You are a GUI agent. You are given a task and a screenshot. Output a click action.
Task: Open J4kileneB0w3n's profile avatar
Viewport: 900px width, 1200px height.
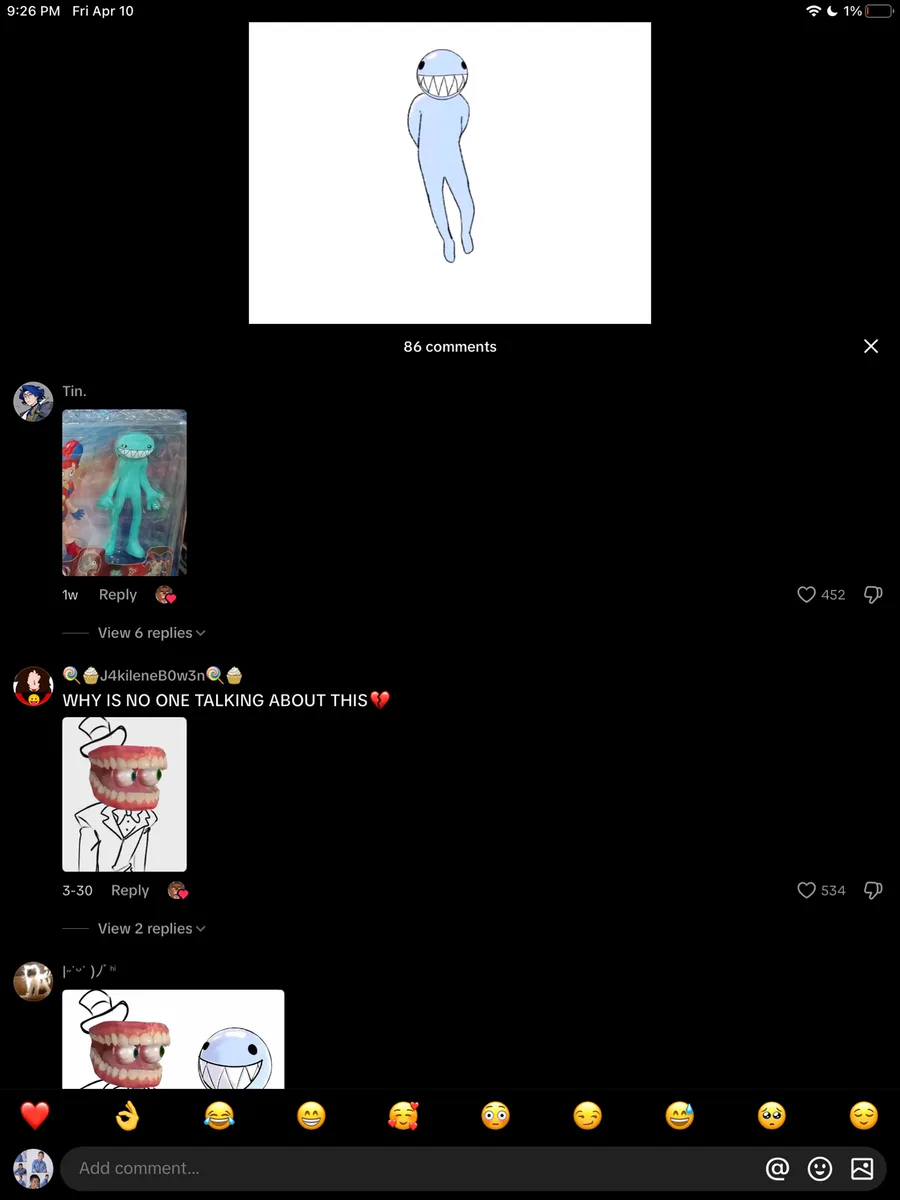click(x=33, y=686)
